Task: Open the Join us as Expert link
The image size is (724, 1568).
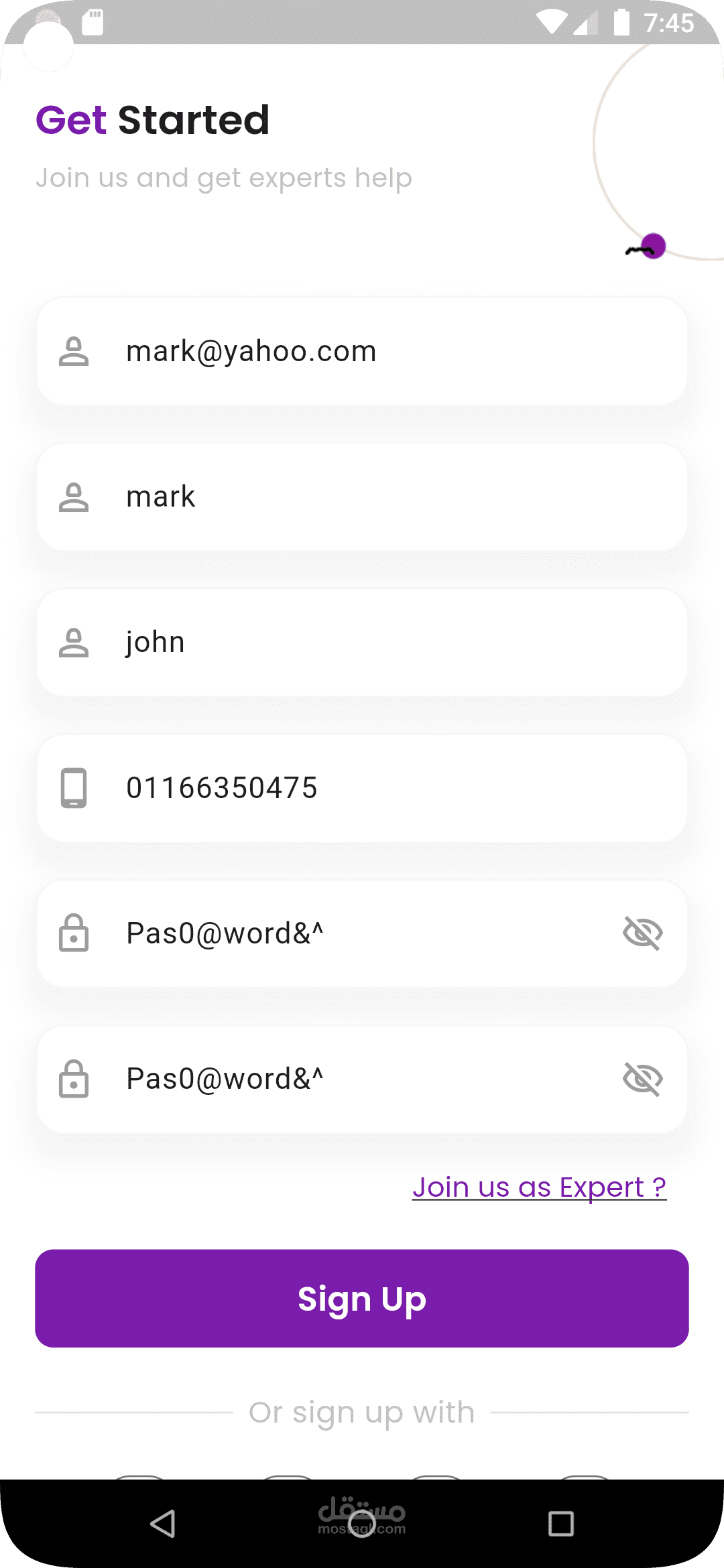Action: (539, 1187)
